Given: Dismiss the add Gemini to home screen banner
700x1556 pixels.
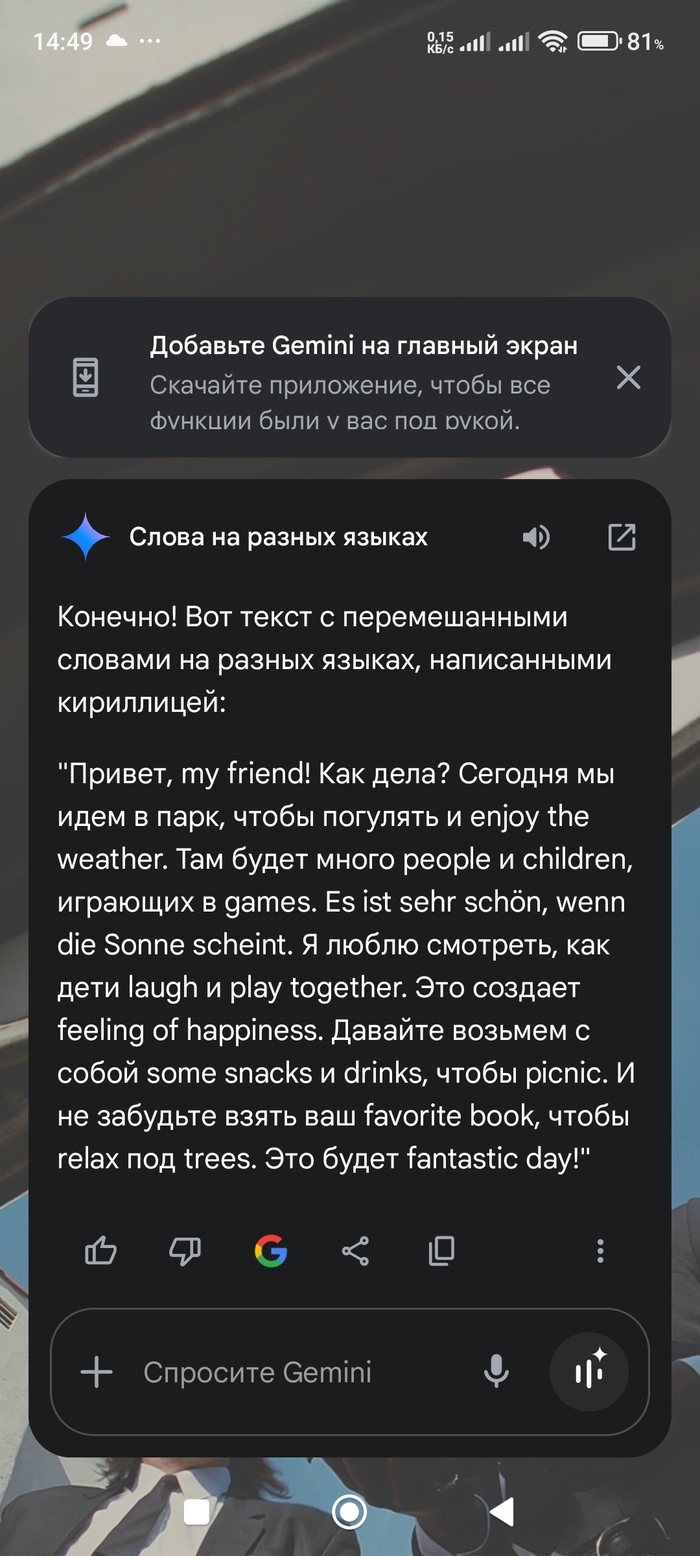Looking at the screenshot, I should 628,377.
